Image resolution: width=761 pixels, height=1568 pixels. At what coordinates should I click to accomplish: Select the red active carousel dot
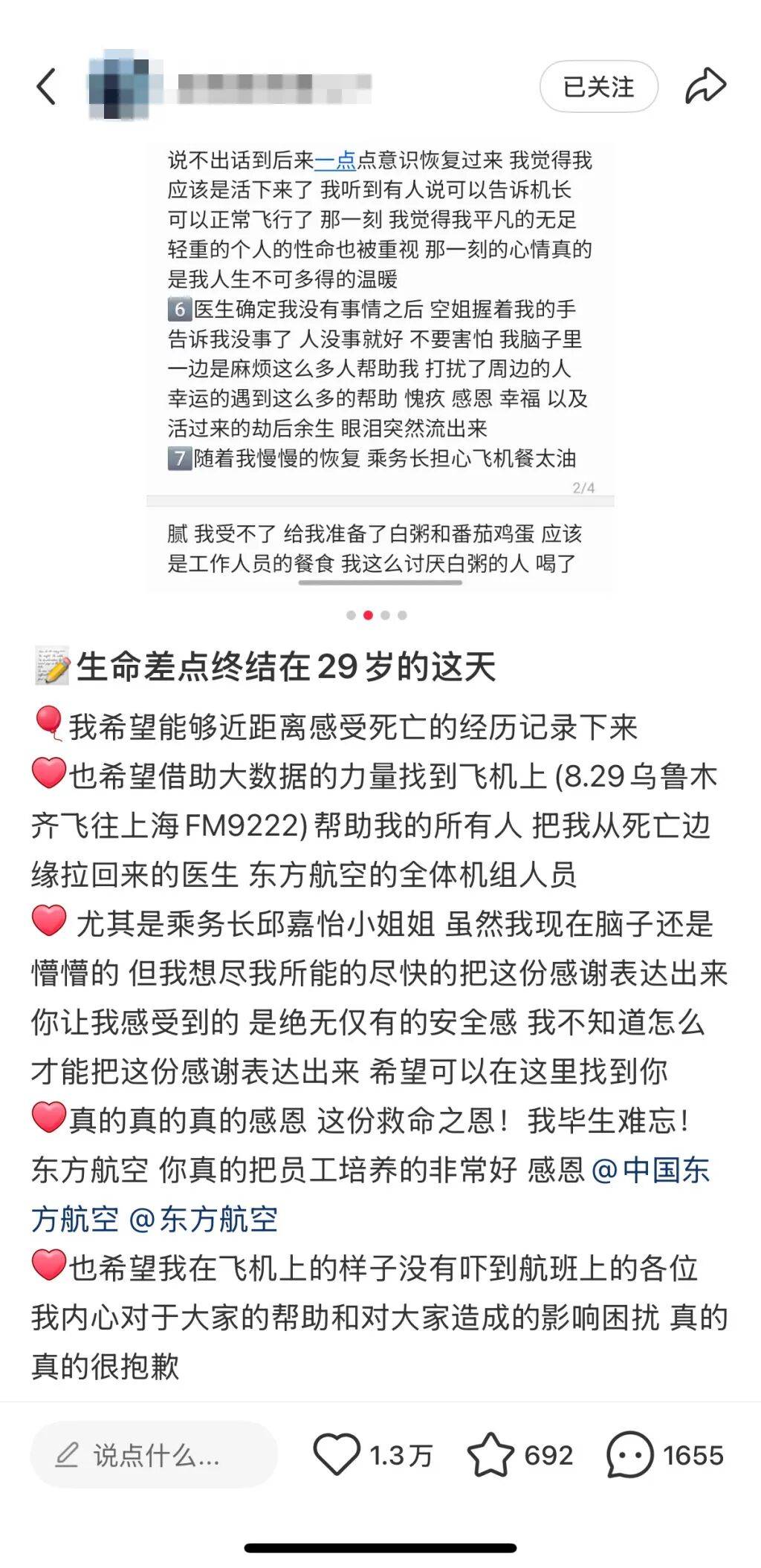tap(368, 615)
